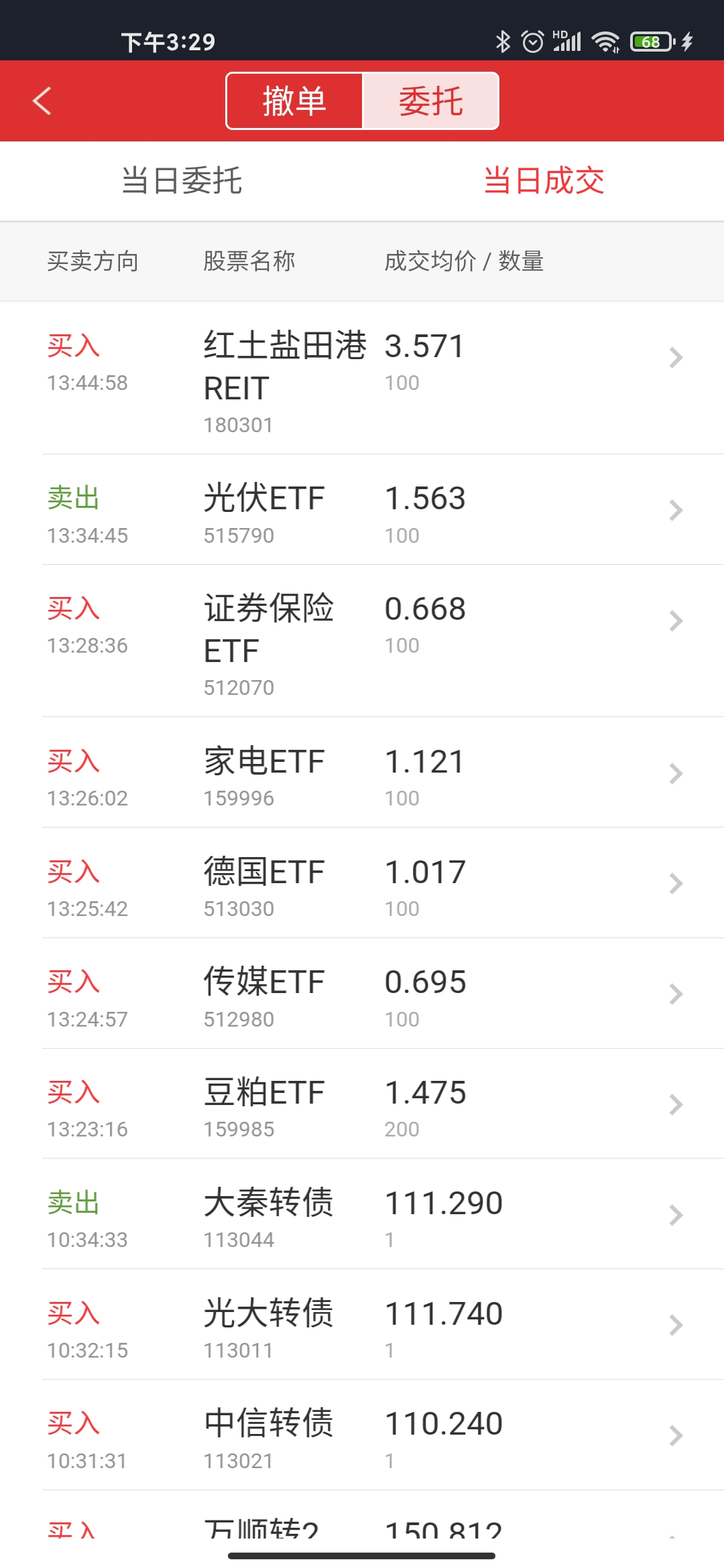This screenshot has width=724, height=1568.
Task: Go back using the header arrow
Action: pyautogui.click(x=42, y=101)
